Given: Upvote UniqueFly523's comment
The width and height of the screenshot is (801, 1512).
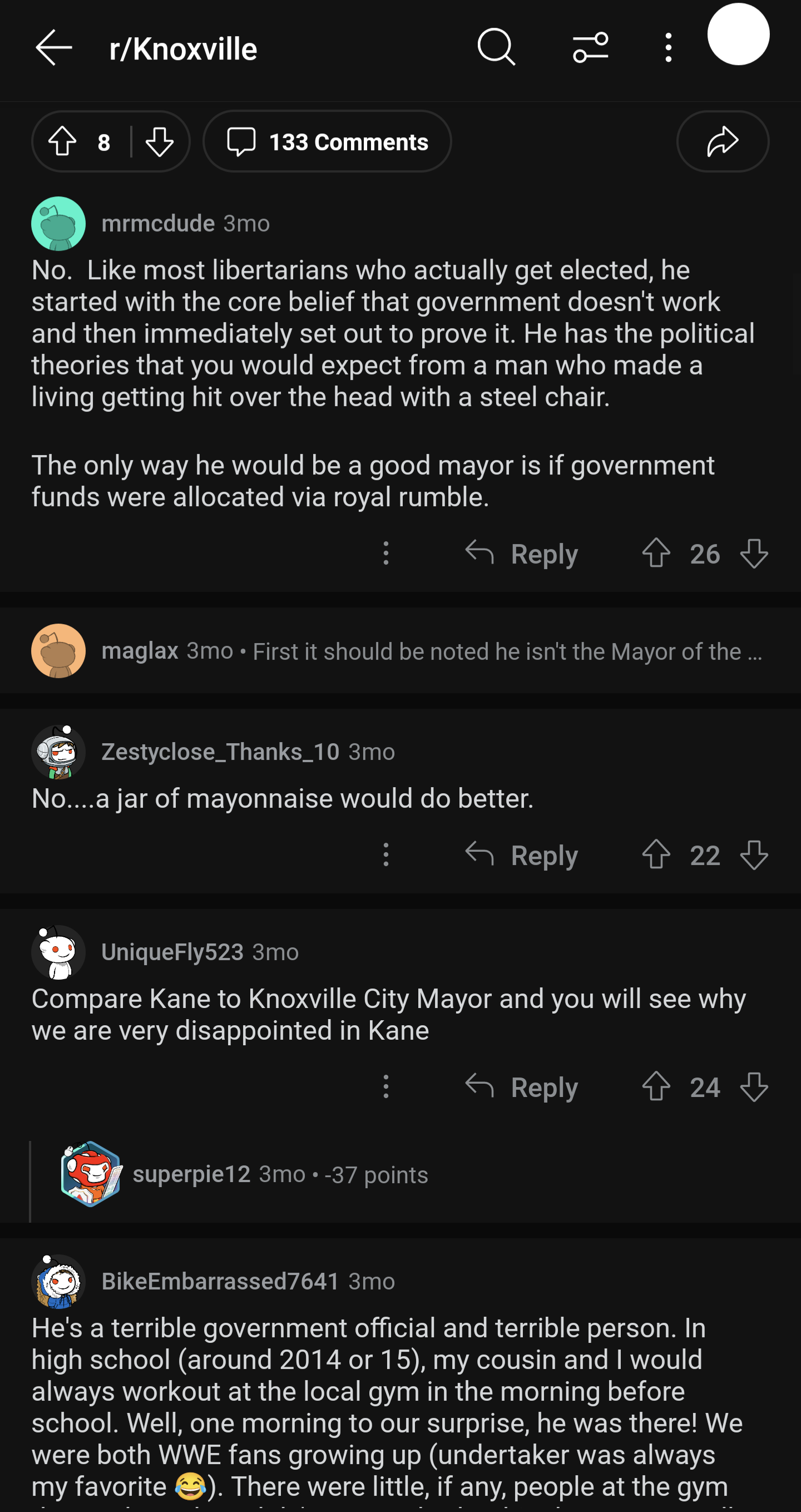Looking at the screenshot, I should pyautogui.click(x=655, y=1087).
